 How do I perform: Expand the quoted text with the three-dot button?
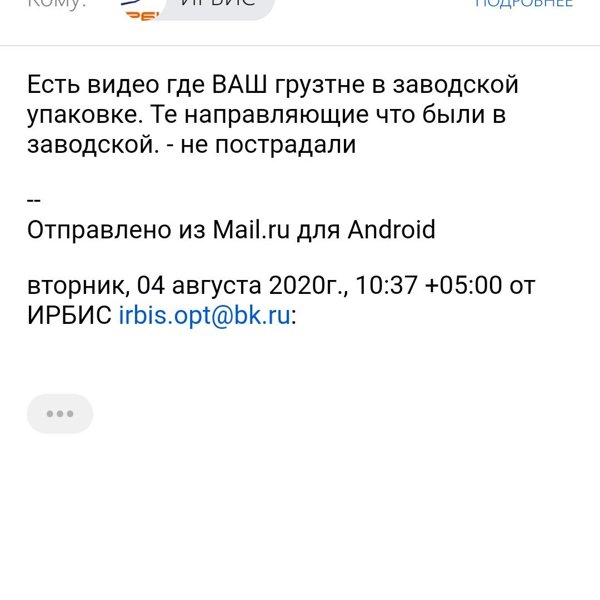(60, 413)
